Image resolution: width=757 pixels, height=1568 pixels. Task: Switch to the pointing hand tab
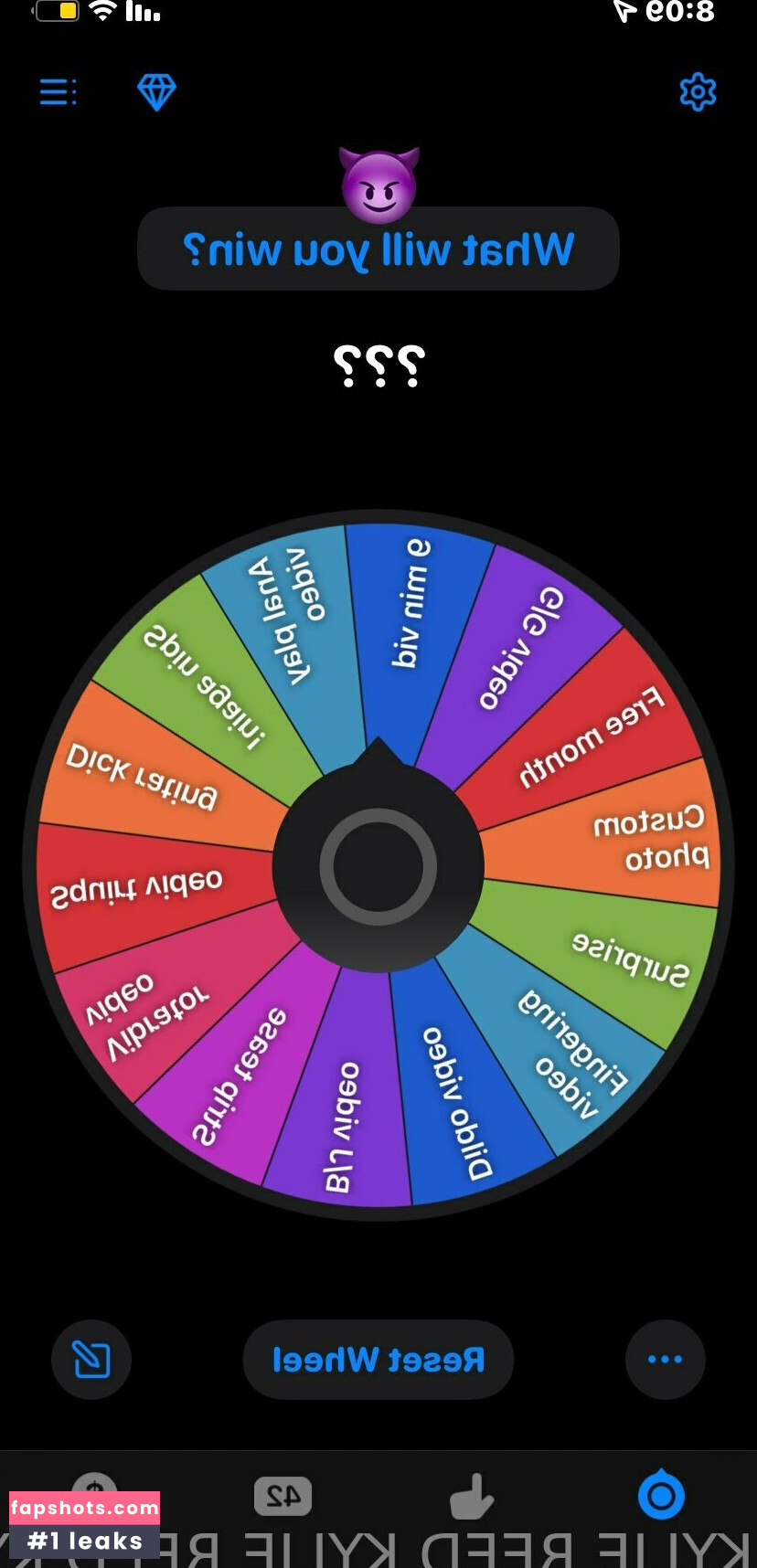[472, 1497]
